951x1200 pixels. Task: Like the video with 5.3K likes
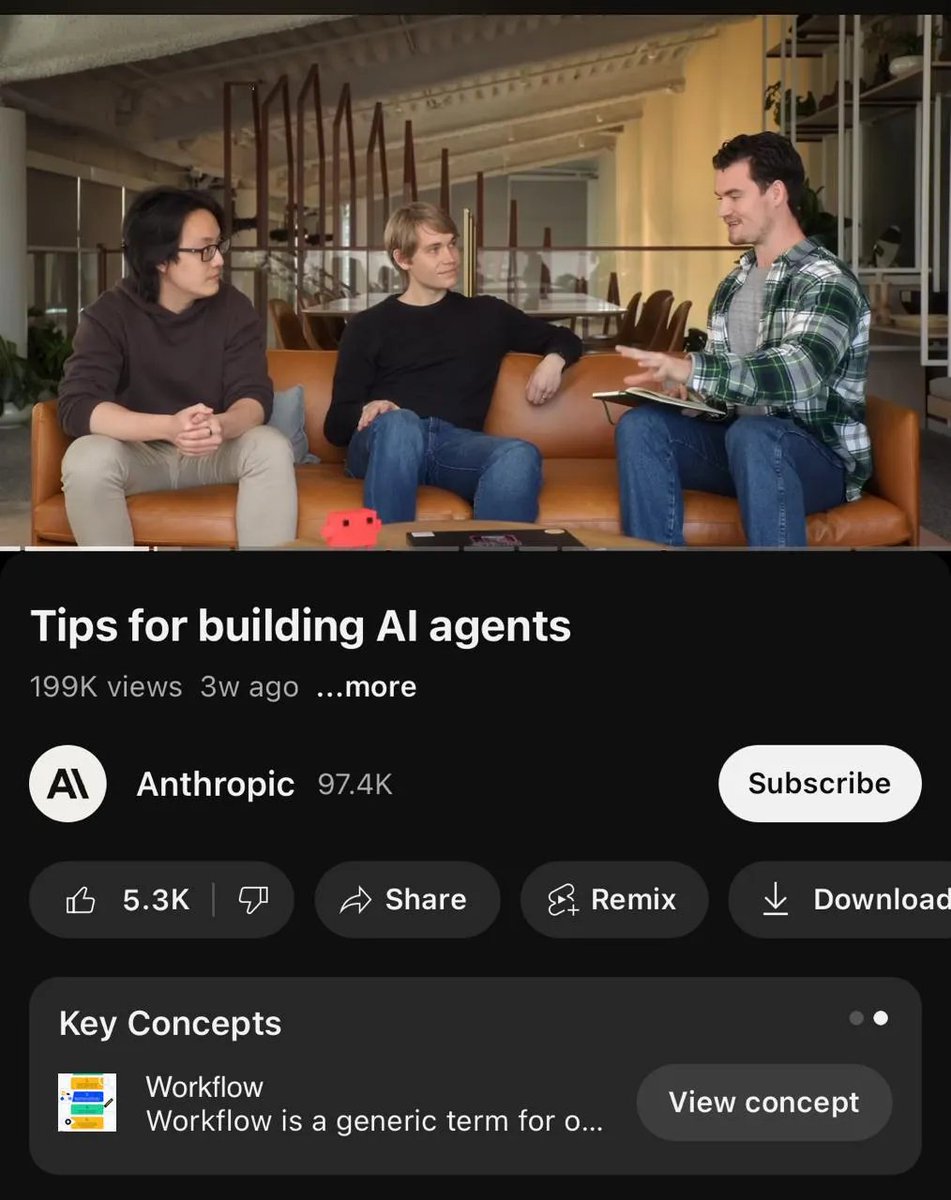[x=127, y=900]
